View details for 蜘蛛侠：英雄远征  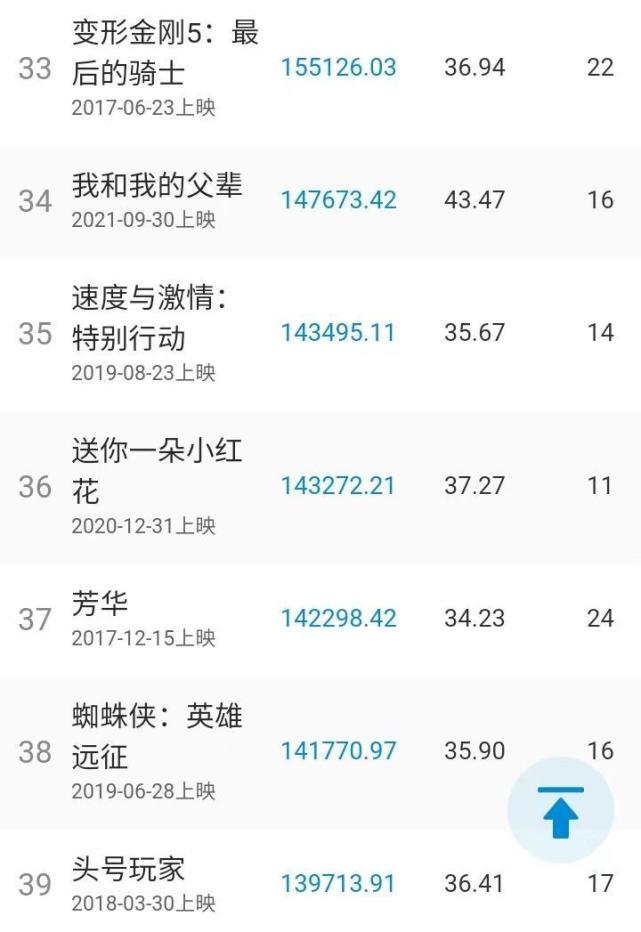[157, 735]
